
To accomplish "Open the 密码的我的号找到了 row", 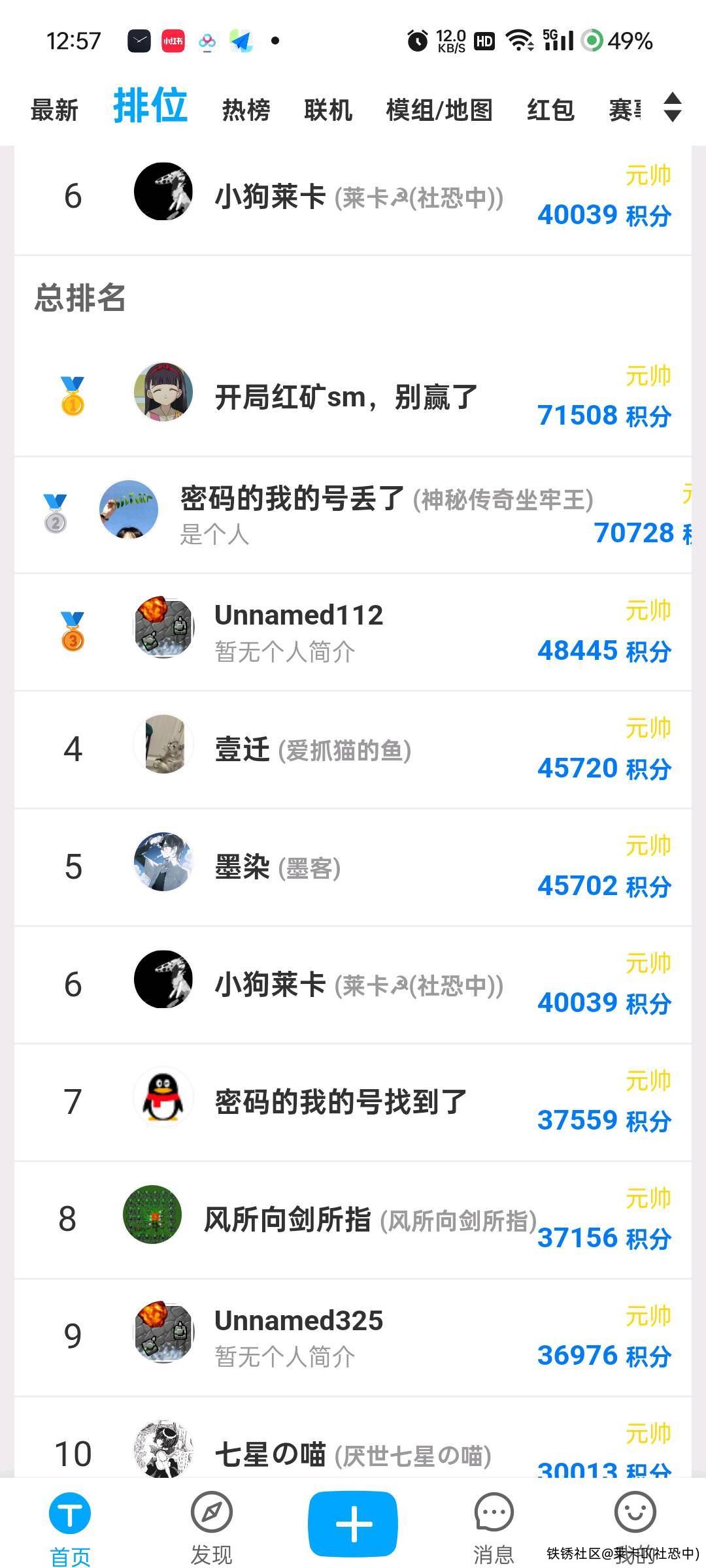I will click(x=340, y=1102).
